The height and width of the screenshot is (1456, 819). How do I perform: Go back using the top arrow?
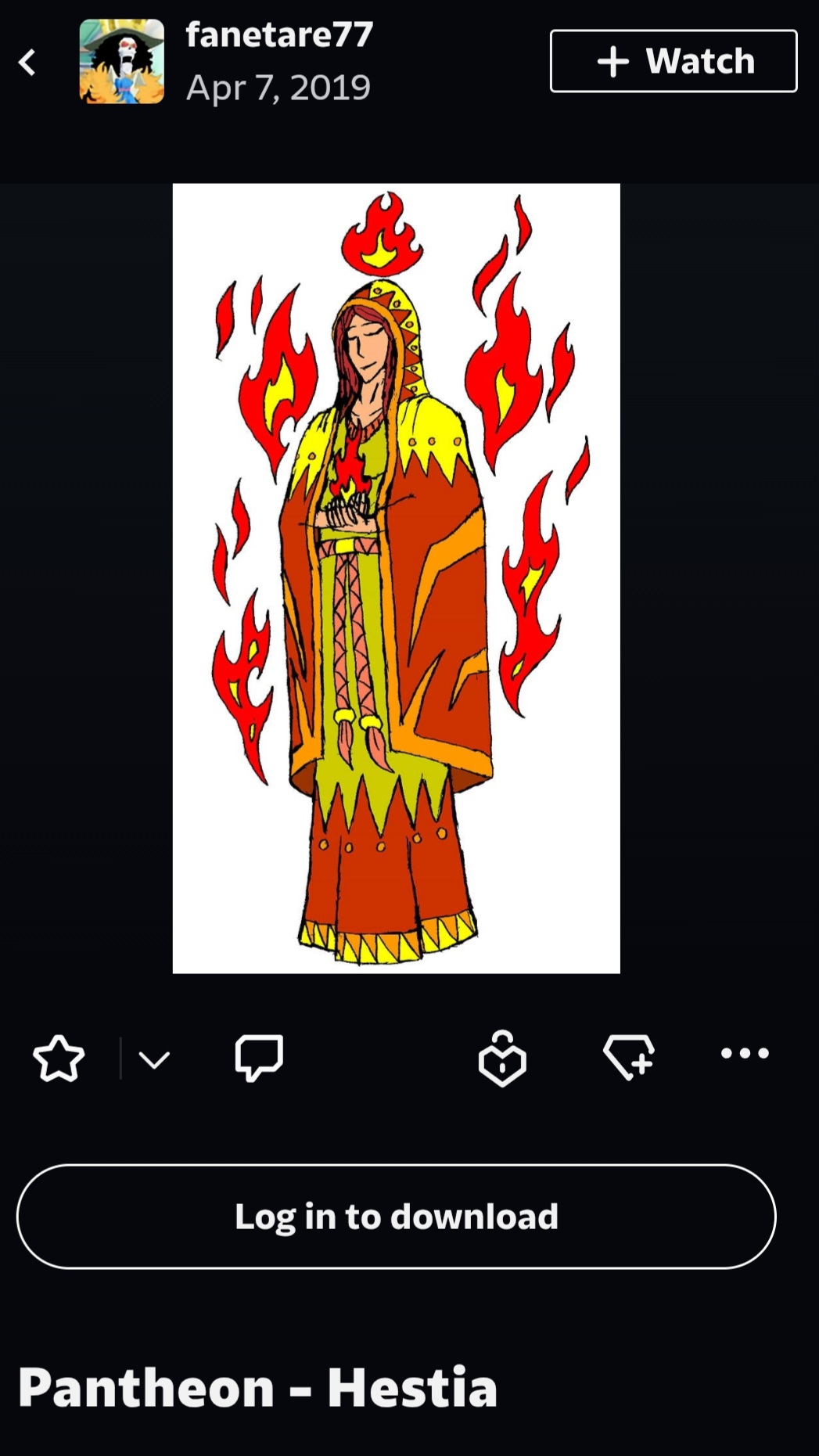pos(27,63)
